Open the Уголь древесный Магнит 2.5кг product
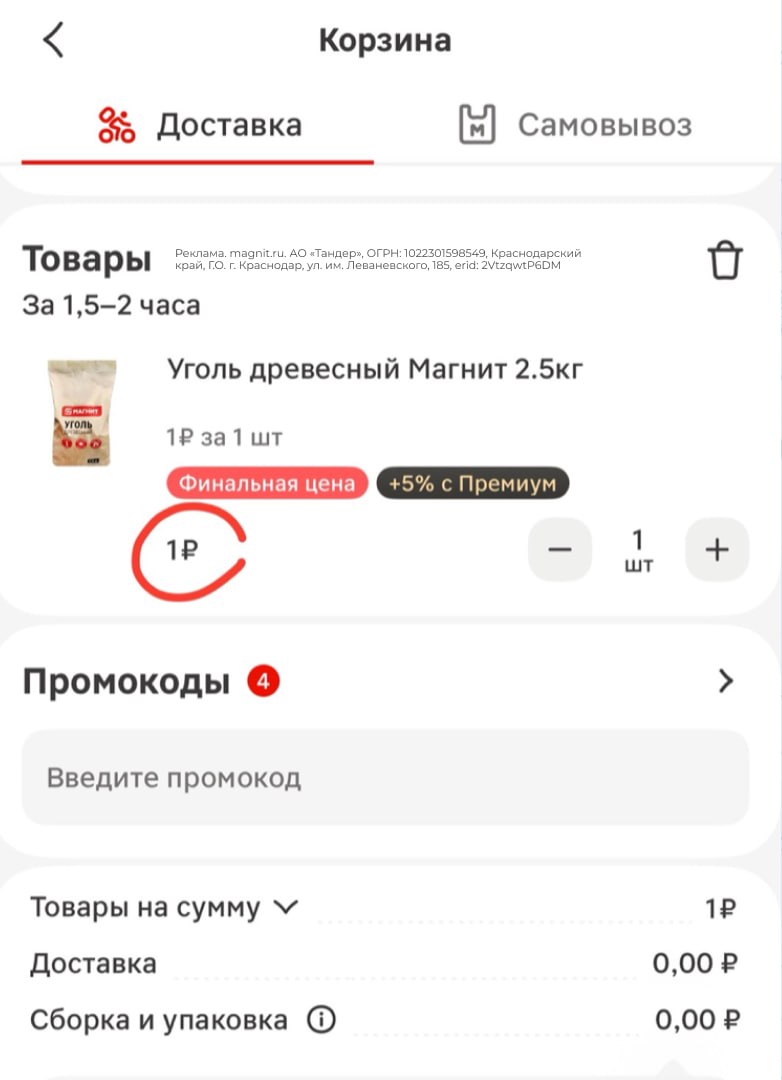Screen dimensions: 782x1080 click(375, 370)
